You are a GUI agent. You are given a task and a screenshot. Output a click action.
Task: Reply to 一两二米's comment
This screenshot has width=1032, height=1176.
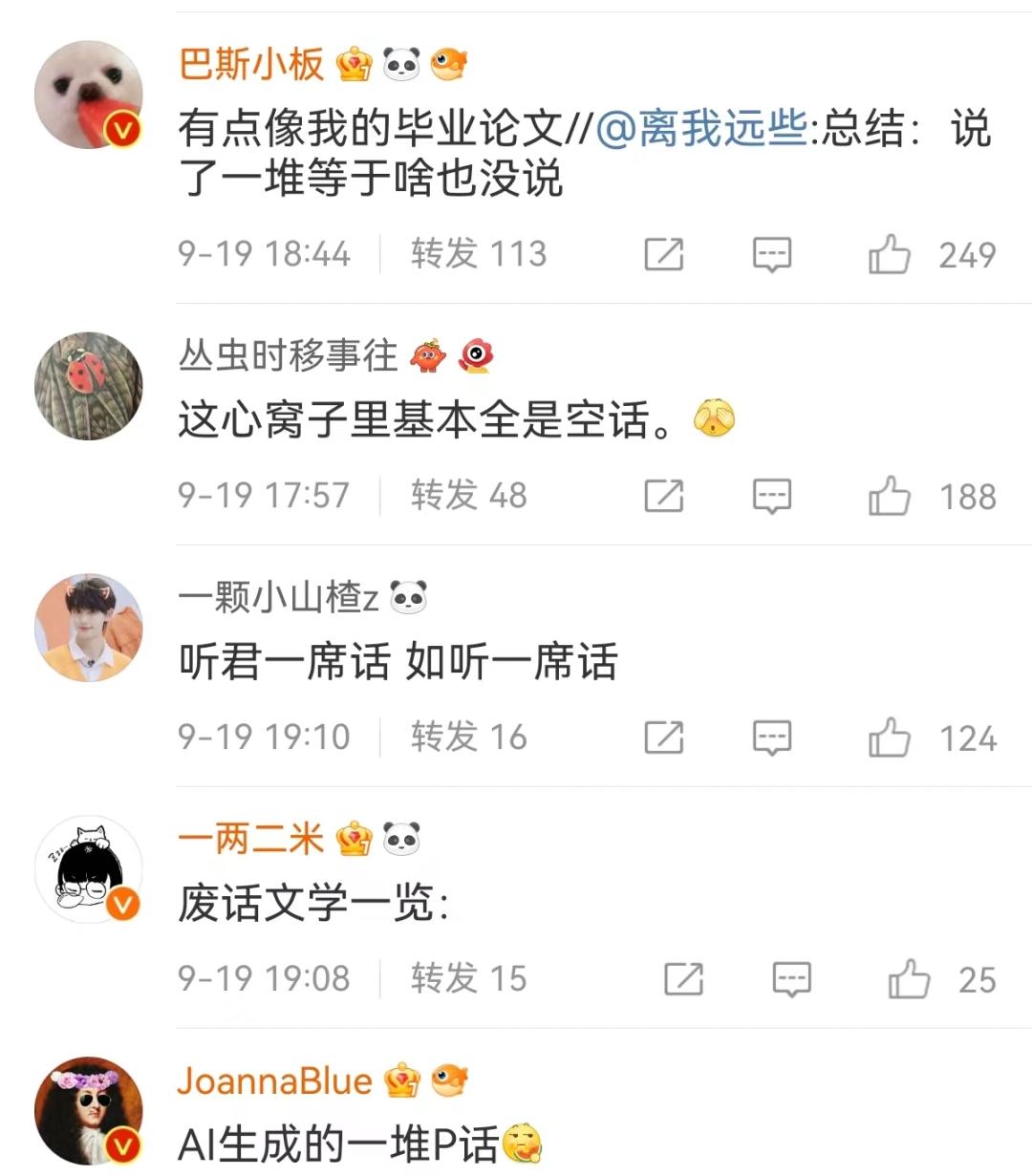pos(792,979)
